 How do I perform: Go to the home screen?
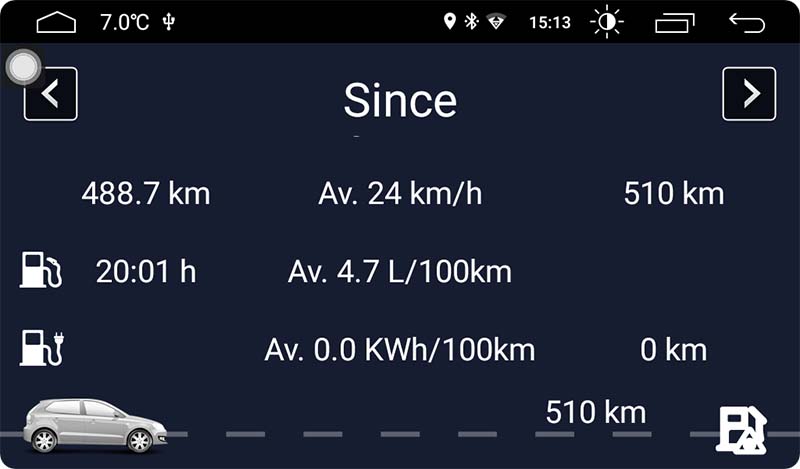point(56,22)
